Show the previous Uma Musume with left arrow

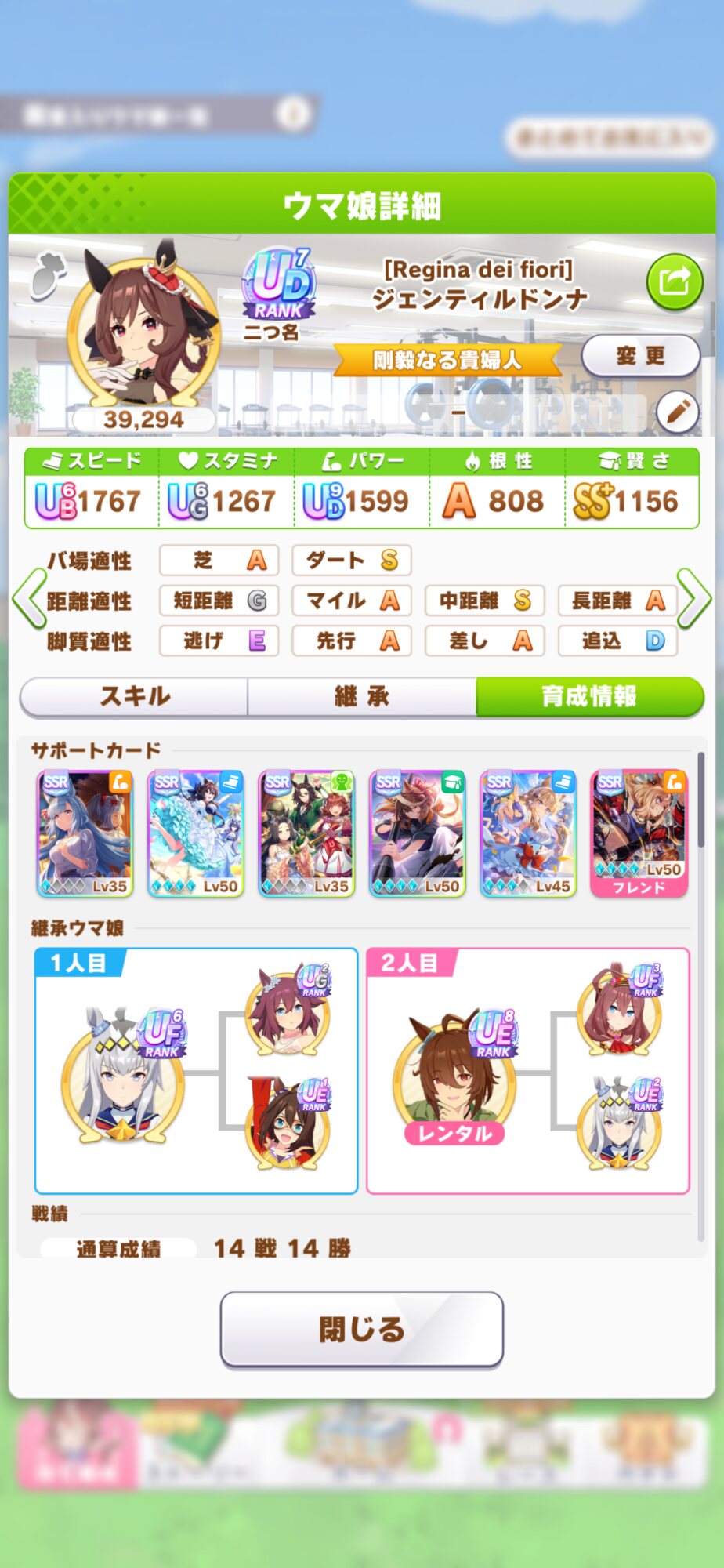click(29, 599)
